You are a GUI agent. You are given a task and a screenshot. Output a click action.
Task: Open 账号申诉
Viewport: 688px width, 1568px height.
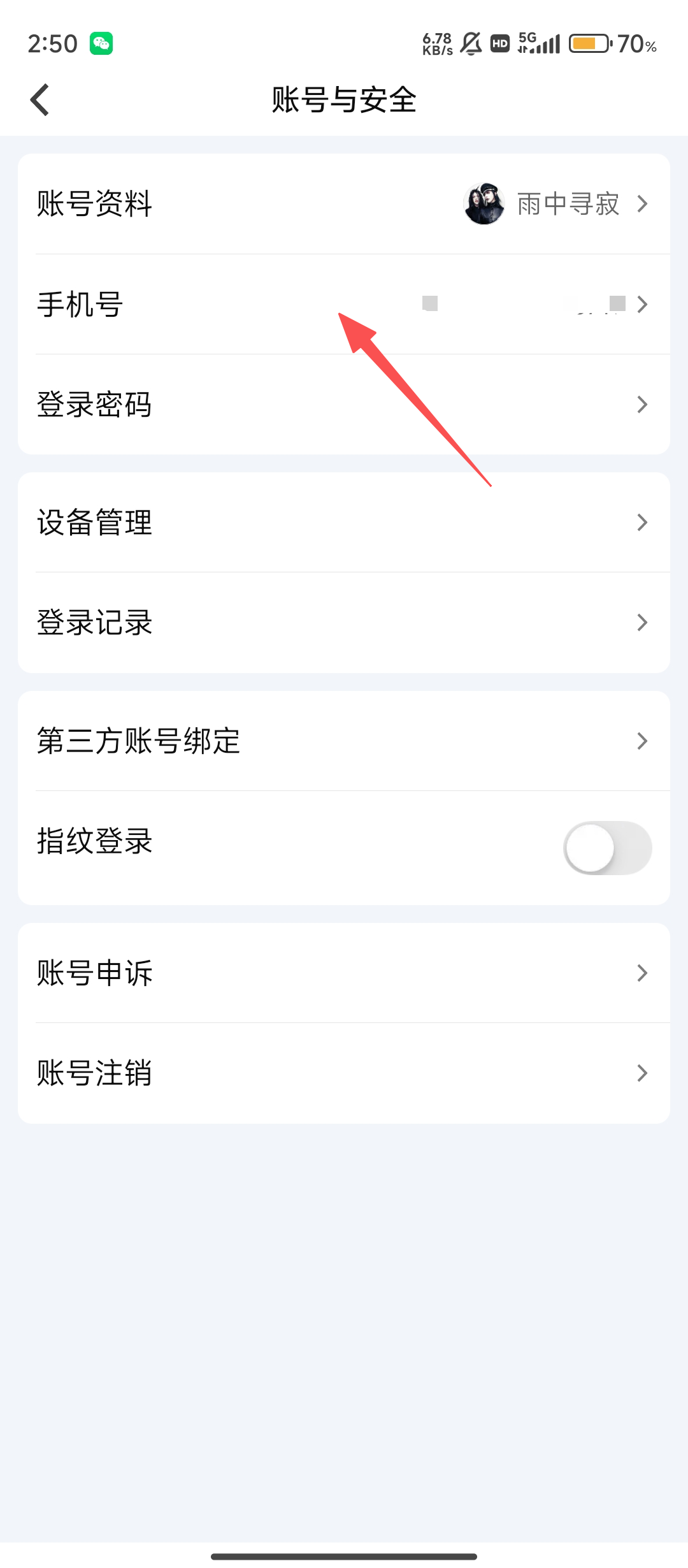point(344,973)
